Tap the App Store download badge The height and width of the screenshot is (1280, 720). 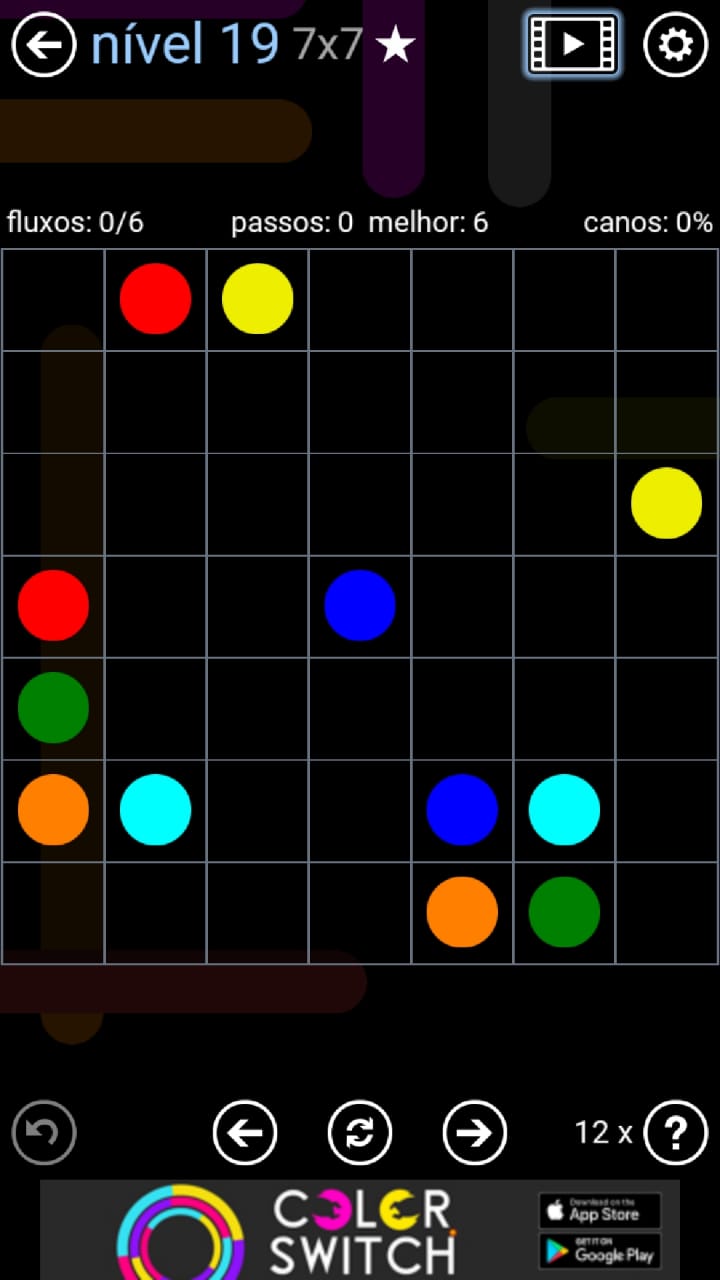[600, 1210]
